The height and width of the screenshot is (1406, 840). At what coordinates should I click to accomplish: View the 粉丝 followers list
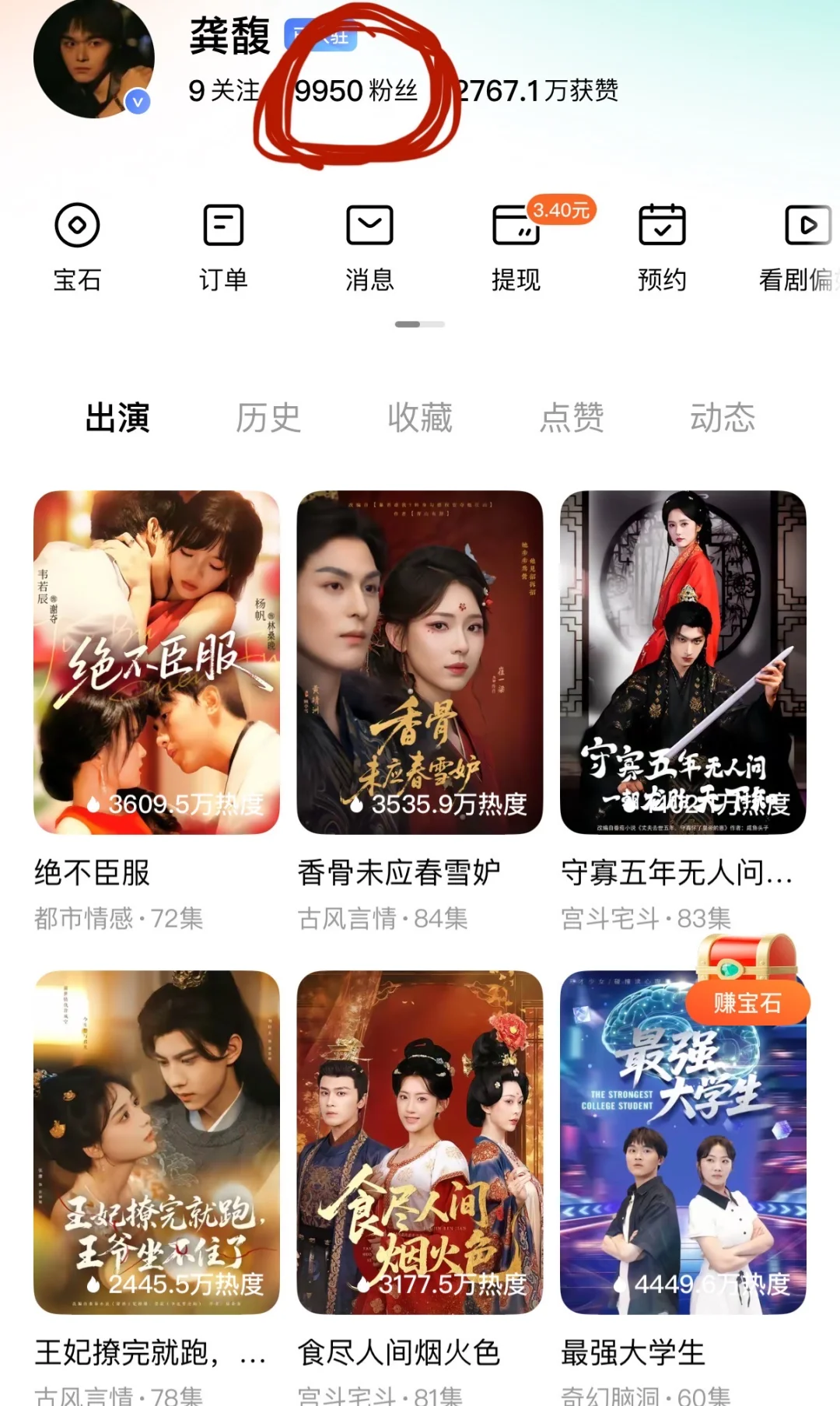coord(356,91)
